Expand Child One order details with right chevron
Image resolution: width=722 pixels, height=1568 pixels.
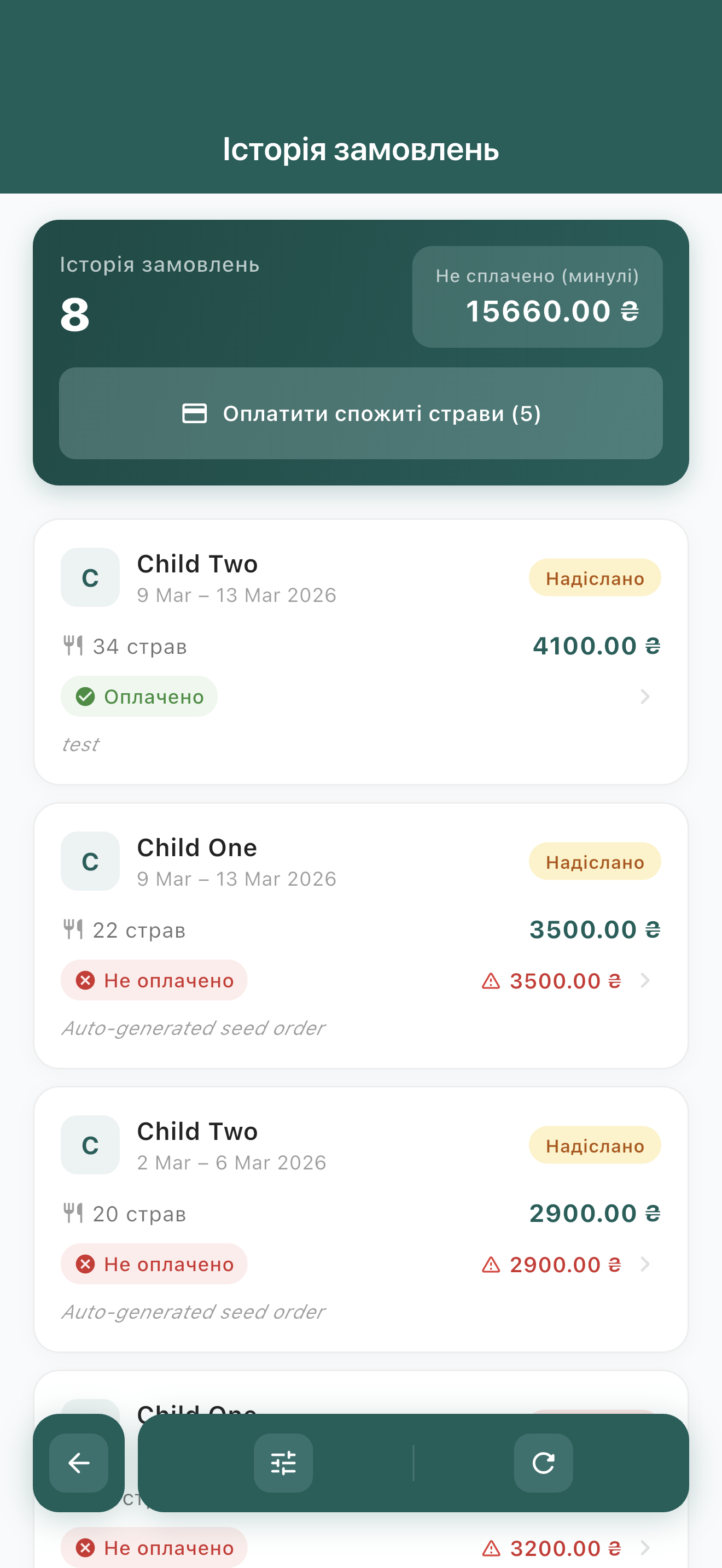pyautogui.click(x=646, y=980)
